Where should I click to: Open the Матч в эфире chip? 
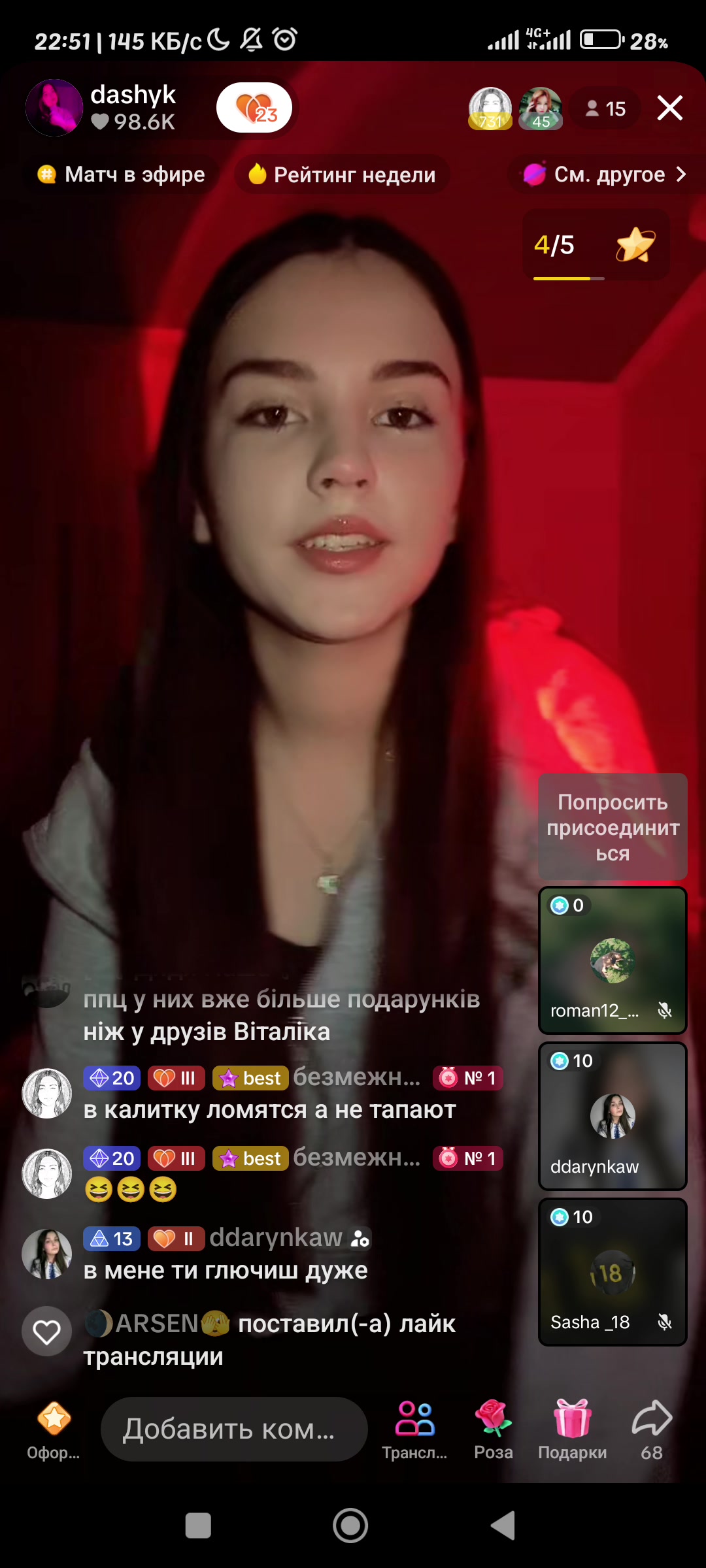121,174
